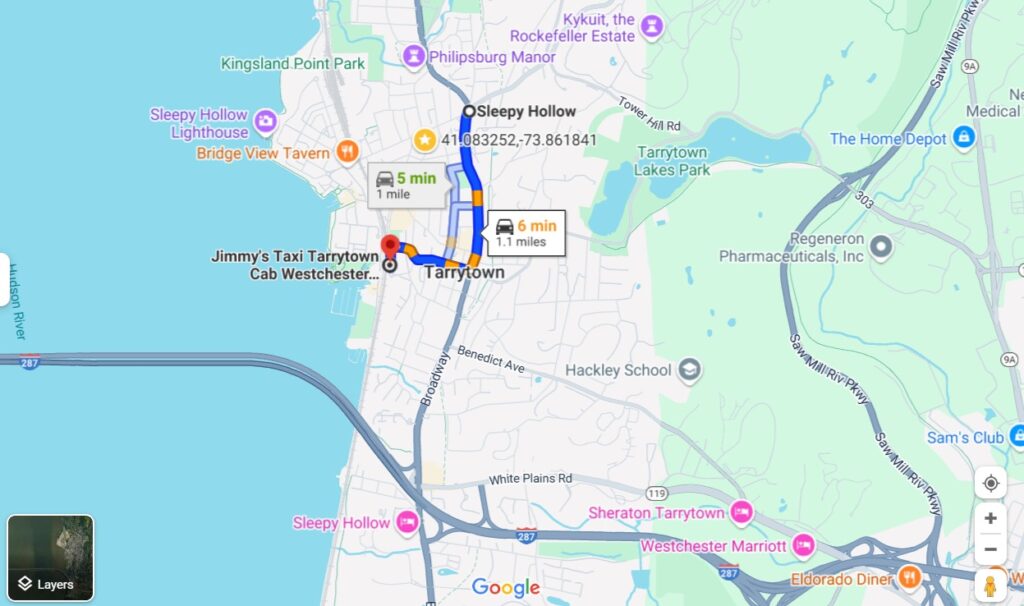Open the Layers map type switcher
Viewport: 1024px width, 606px height.
50,557
